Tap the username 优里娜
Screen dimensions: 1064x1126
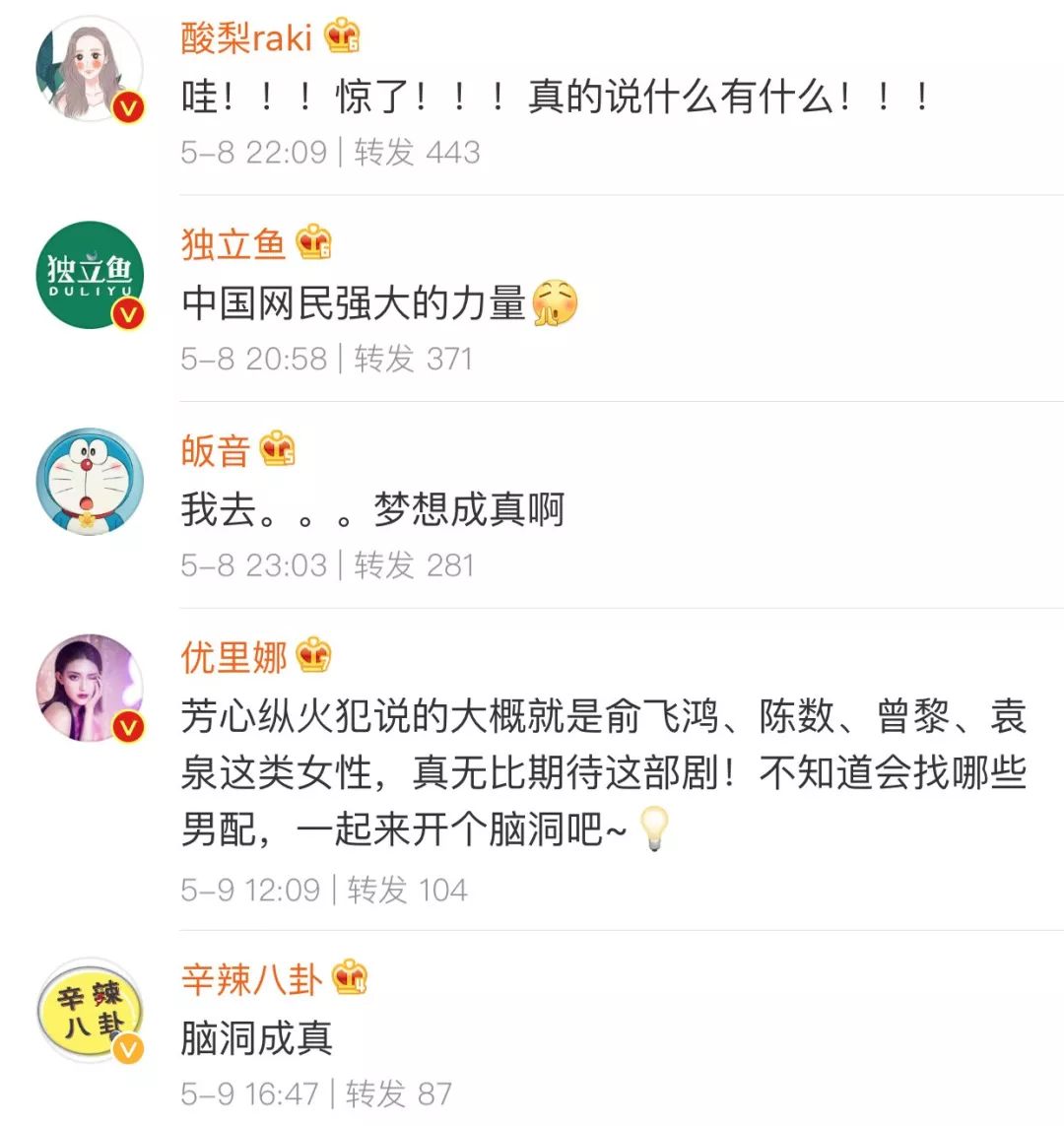(233, 657)
